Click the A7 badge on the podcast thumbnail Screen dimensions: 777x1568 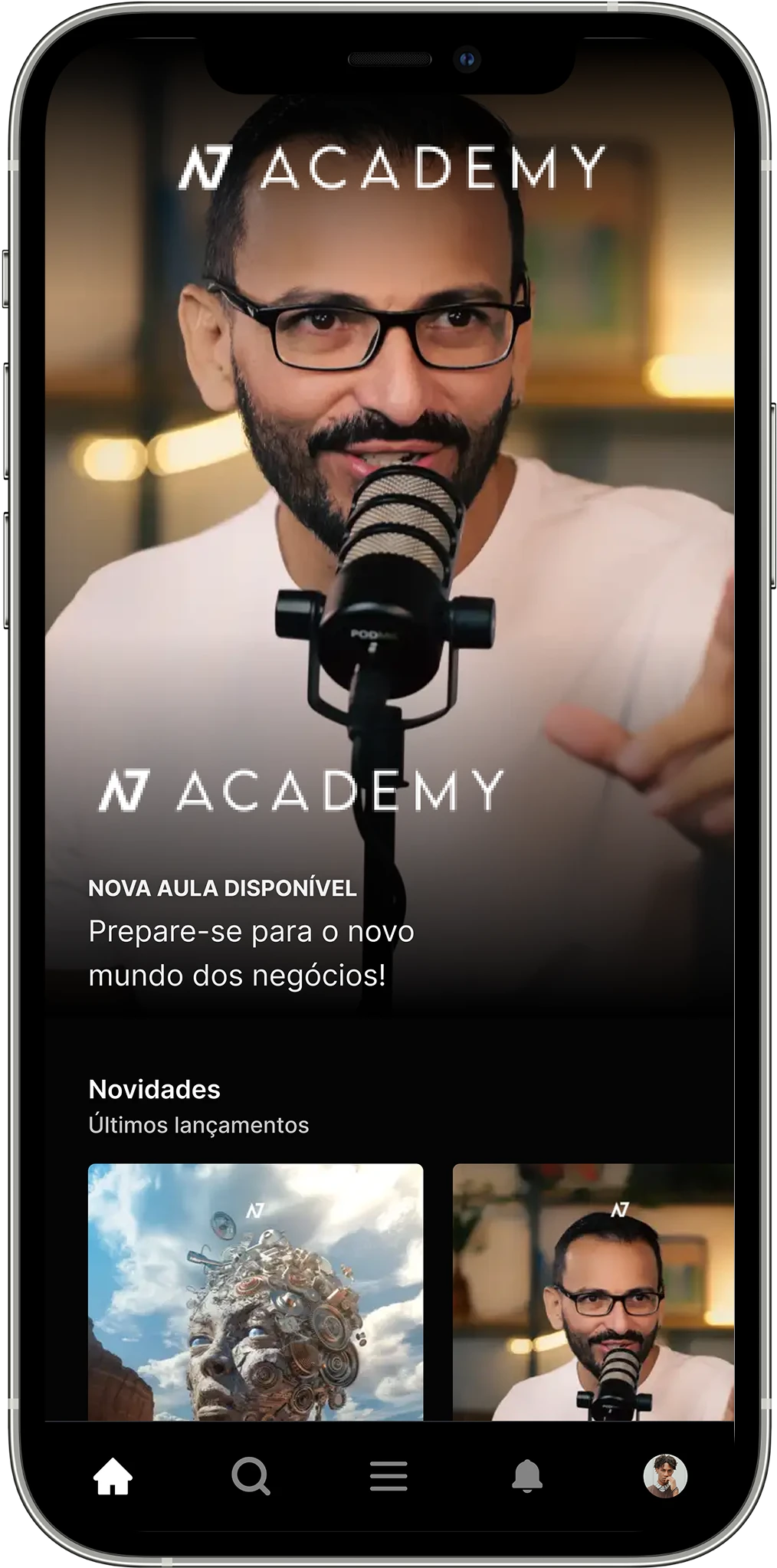[622, 1208]
